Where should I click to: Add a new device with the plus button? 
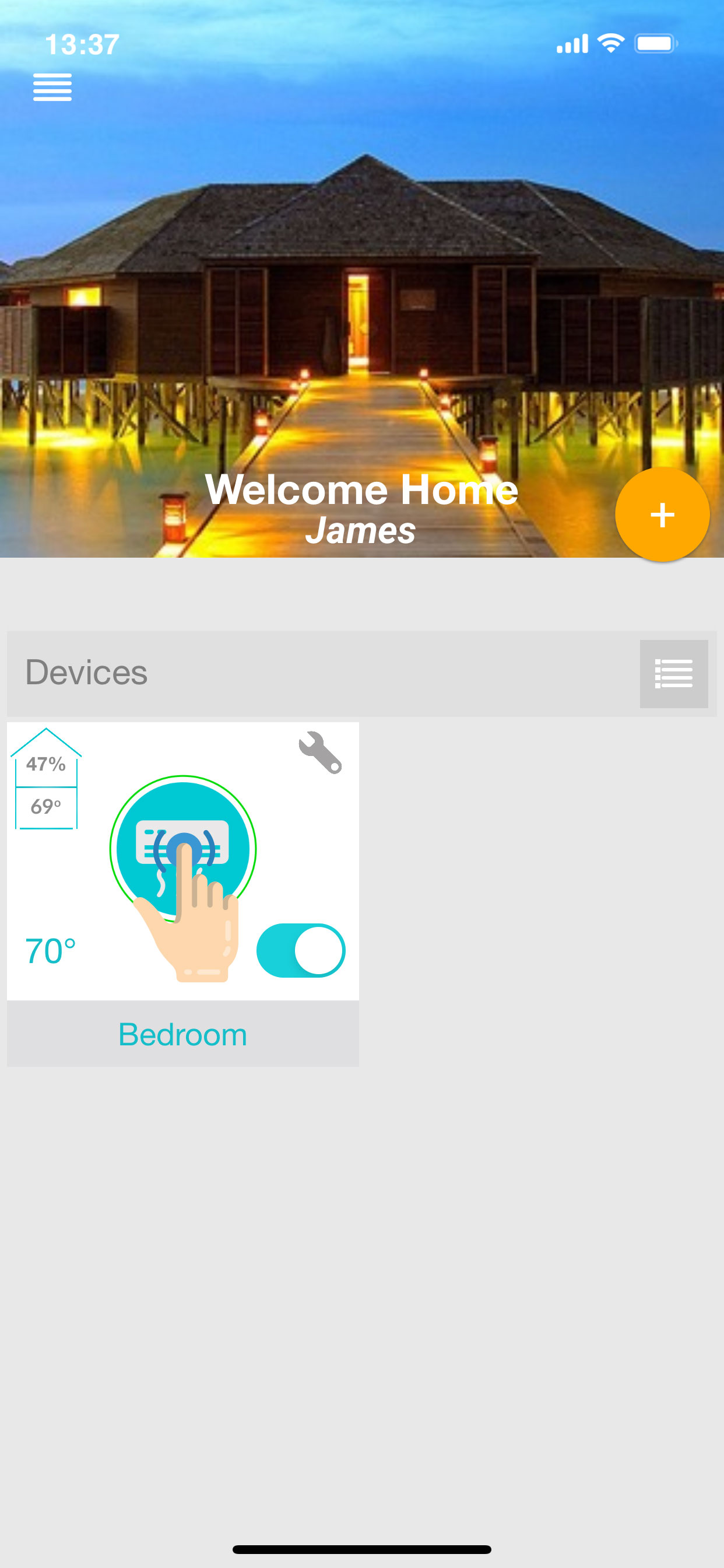(x=661, y=514)
